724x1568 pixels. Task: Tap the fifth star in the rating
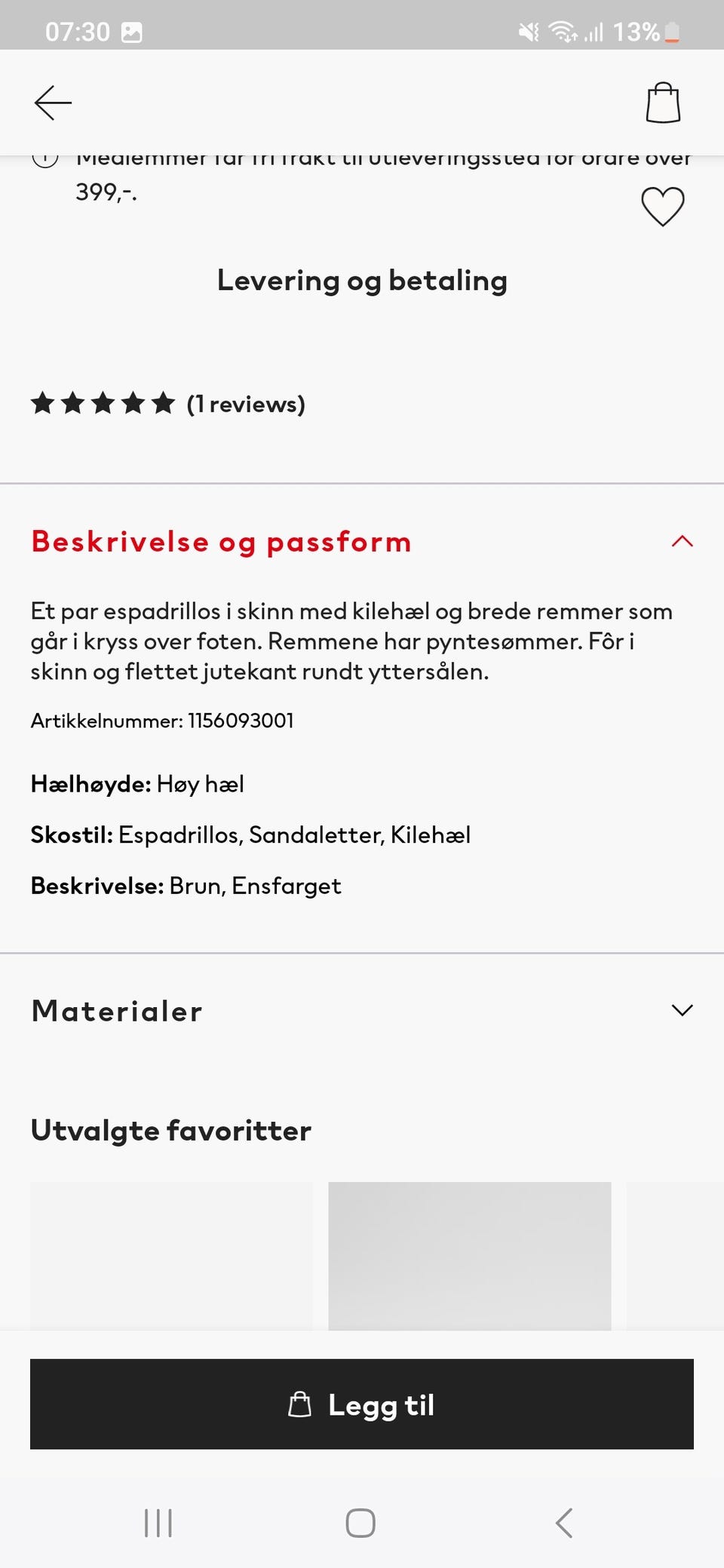point(161,404)
